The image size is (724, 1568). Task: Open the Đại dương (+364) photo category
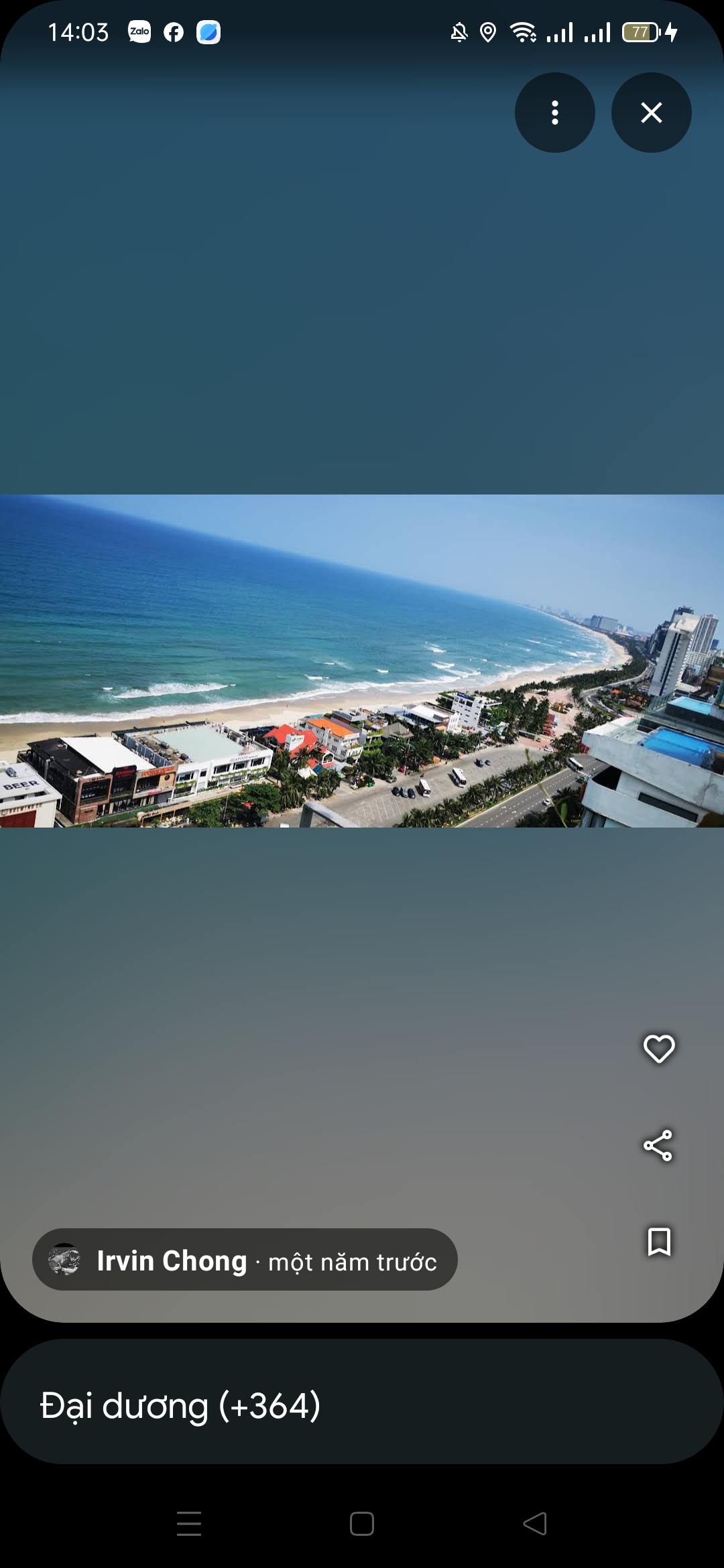362,1401
